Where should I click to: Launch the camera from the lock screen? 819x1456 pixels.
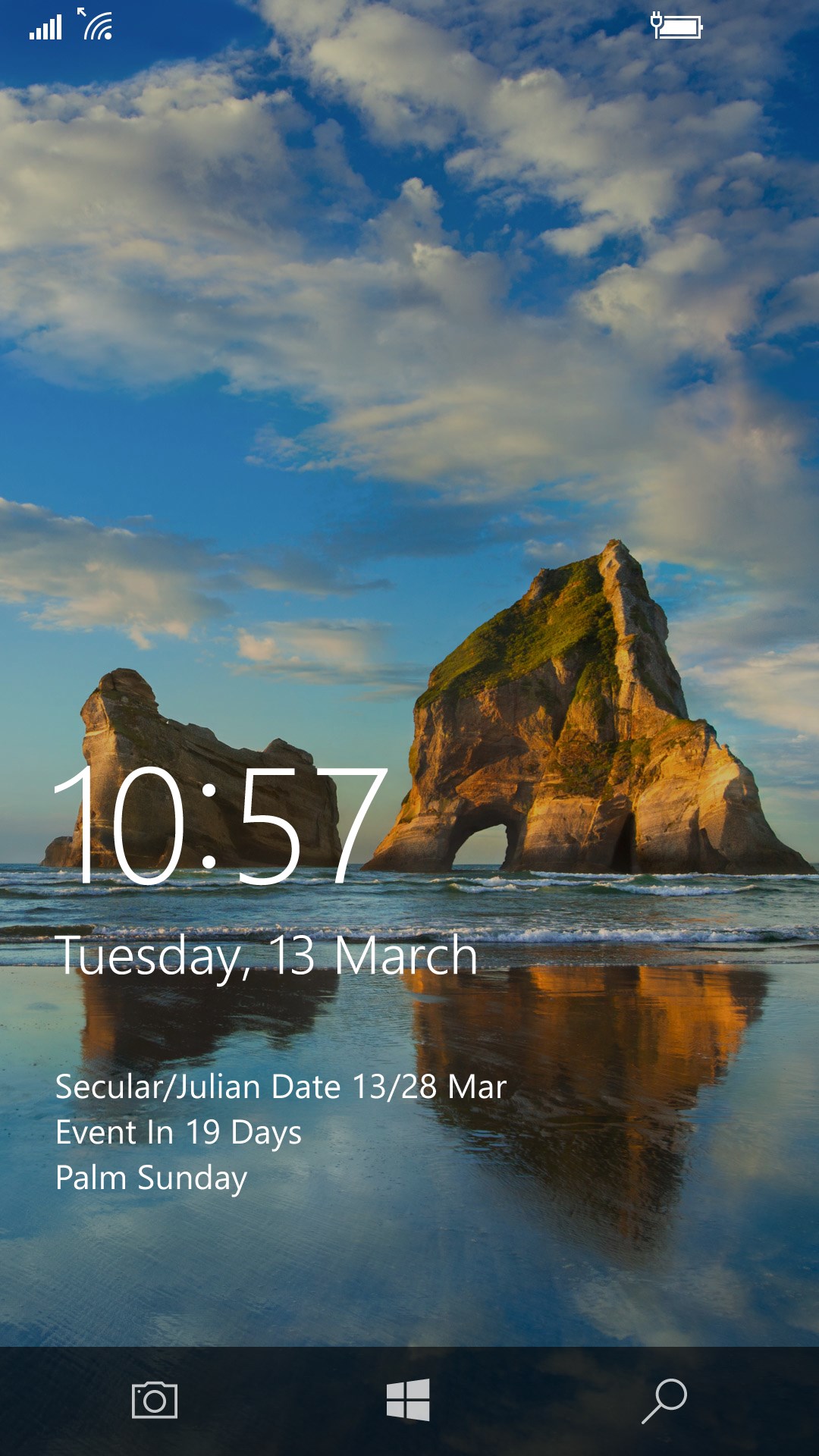coord(155,1400)
